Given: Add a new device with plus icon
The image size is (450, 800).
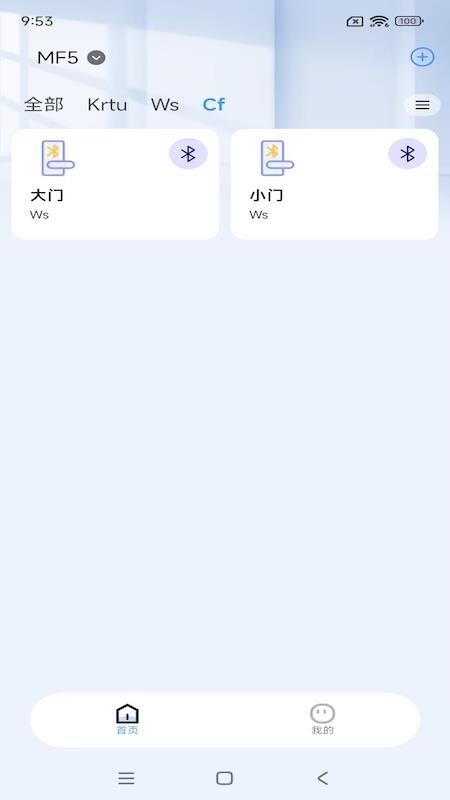Looking at the screenshot, I should [422, 57].
